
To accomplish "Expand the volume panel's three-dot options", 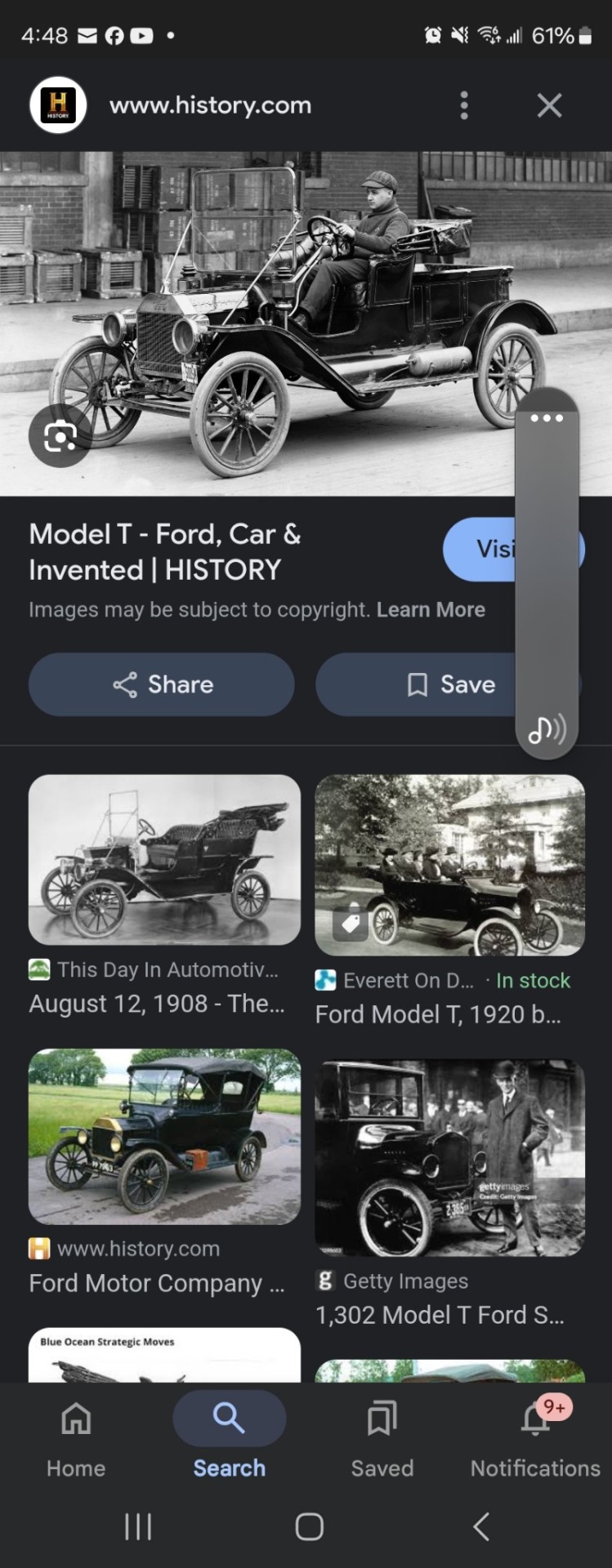I will click(547, 418).
